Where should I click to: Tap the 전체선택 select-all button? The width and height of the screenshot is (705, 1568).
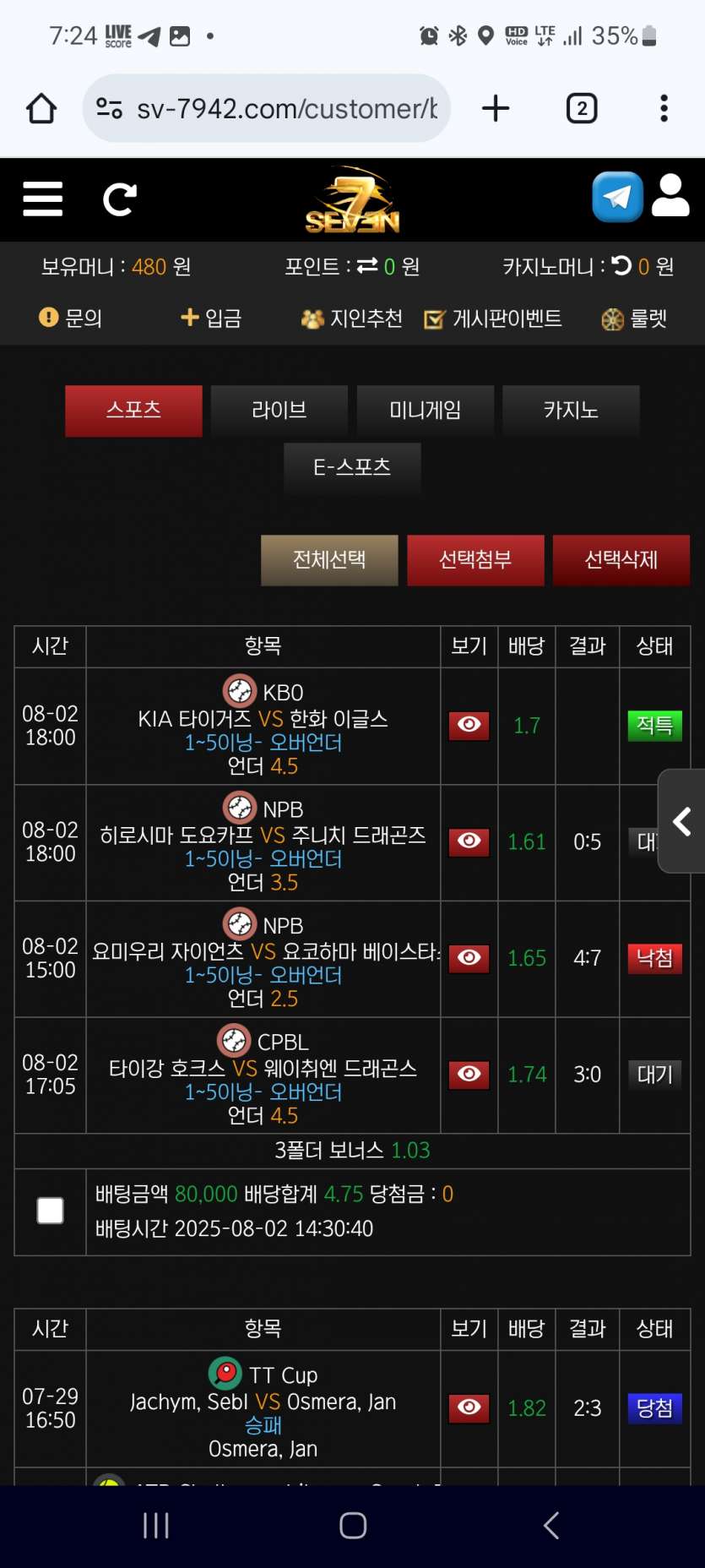pyautogui.click(x=329, y=560)
